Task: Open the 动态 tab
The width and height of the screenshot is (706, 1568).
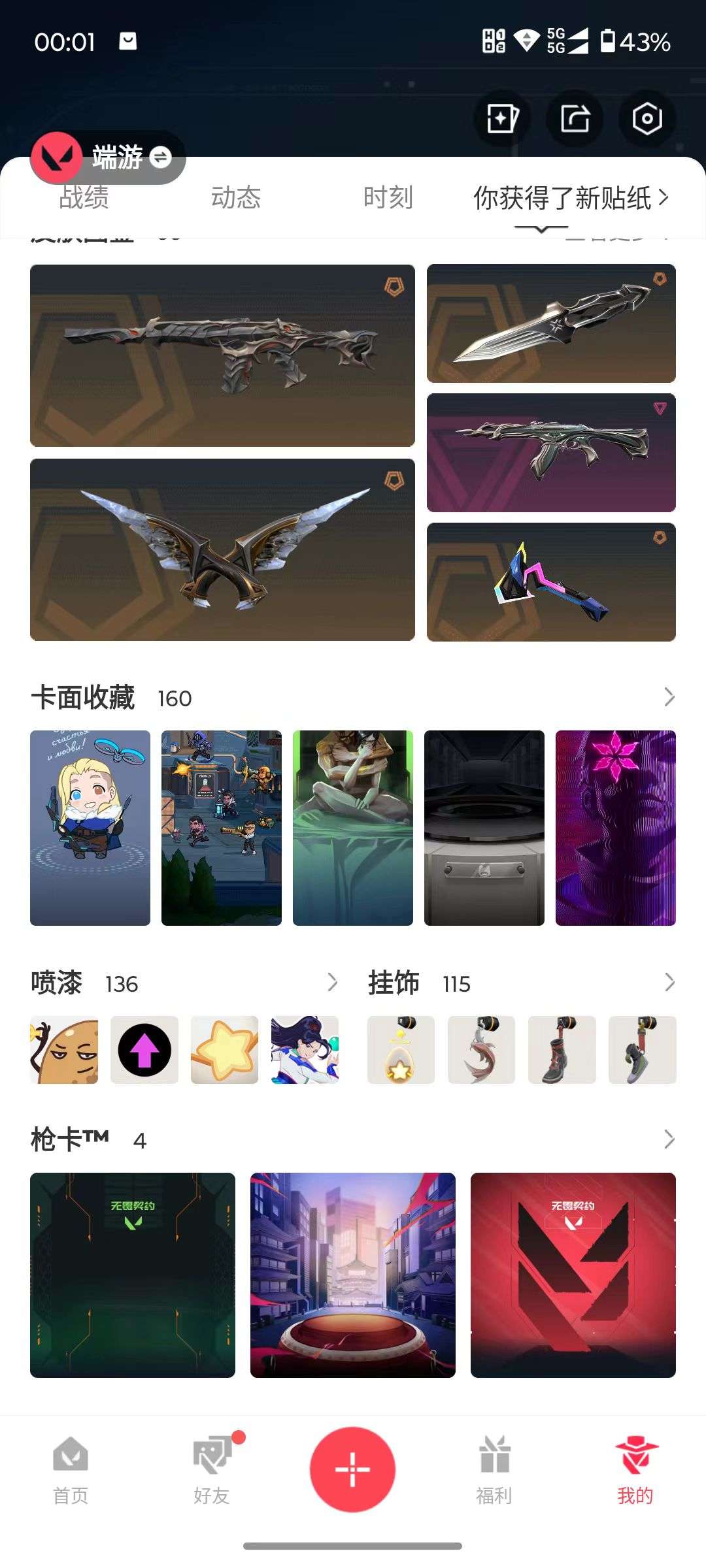Action: 237,198
